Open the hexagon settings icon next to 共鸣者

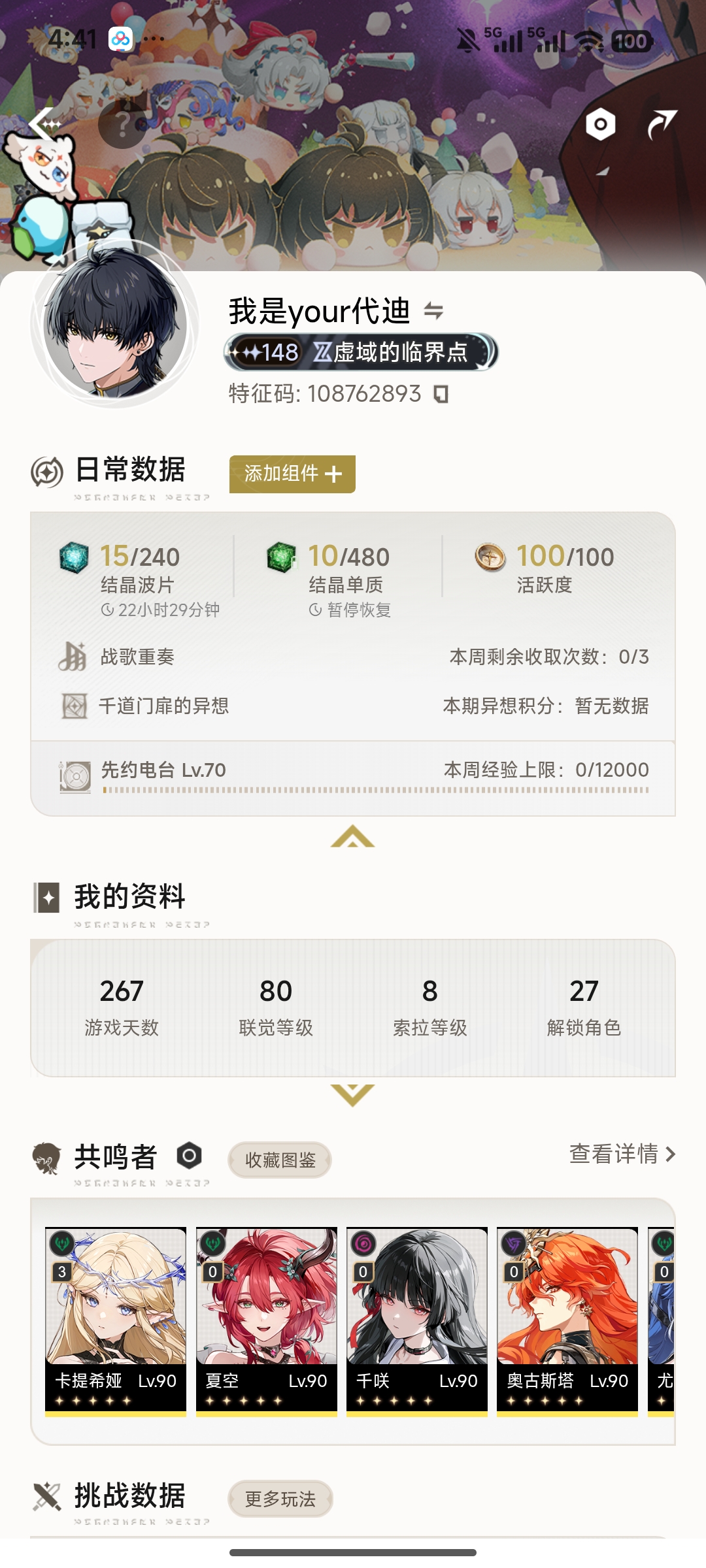click(189, 1156)
